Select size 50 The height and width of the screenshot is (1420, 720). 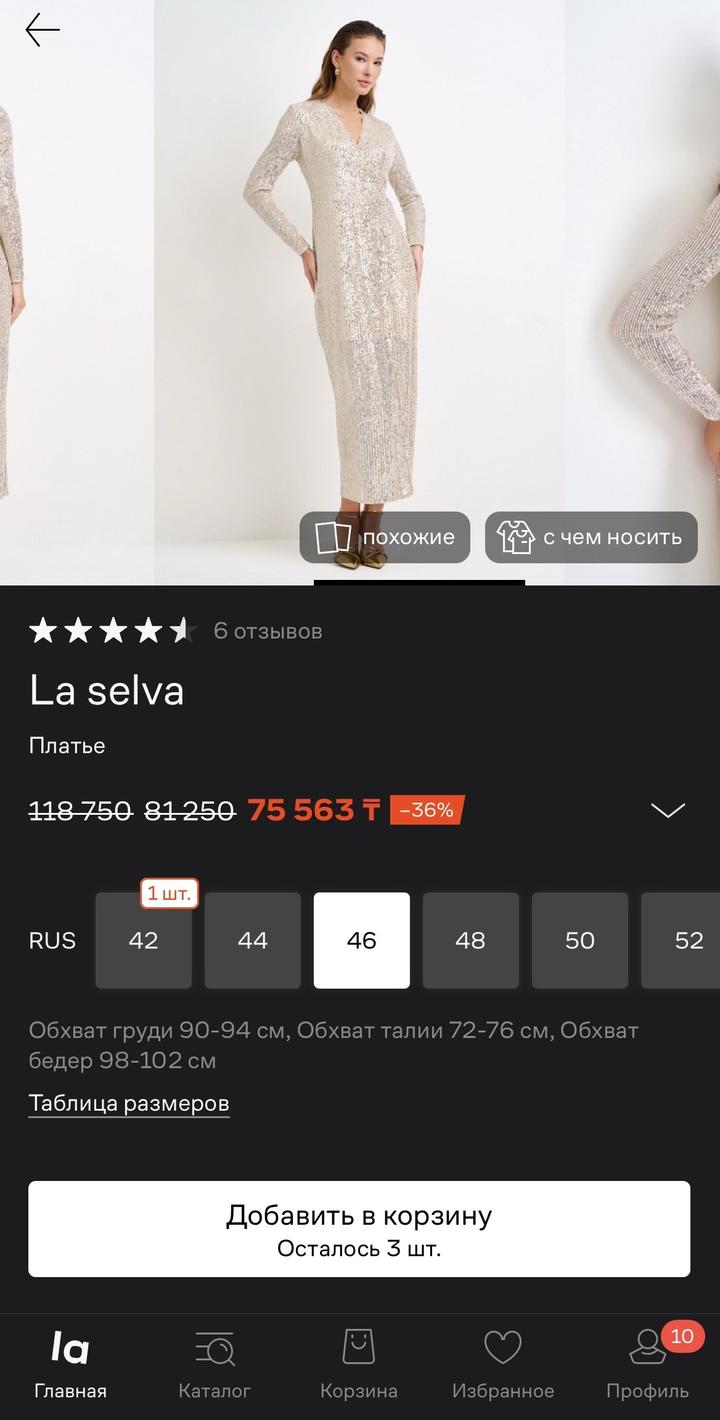pos(580,940)
